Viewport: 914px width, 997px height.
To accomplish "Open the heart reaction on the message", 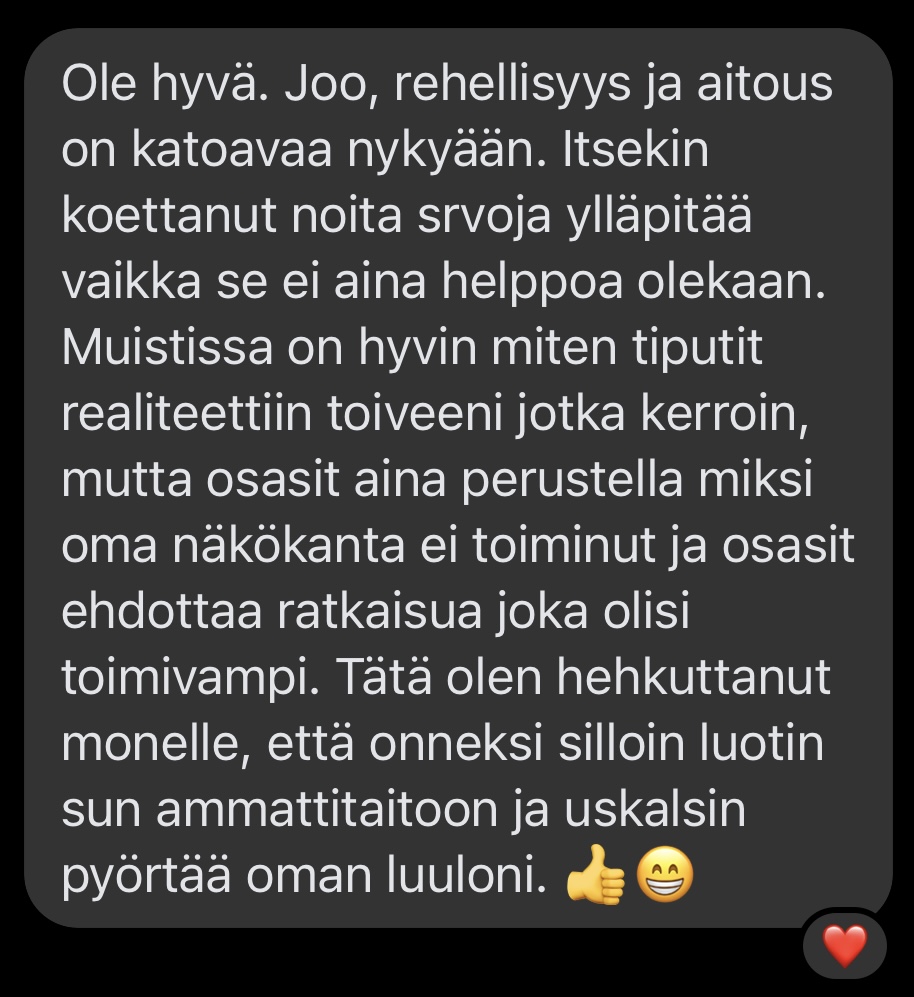I will 845,945.
